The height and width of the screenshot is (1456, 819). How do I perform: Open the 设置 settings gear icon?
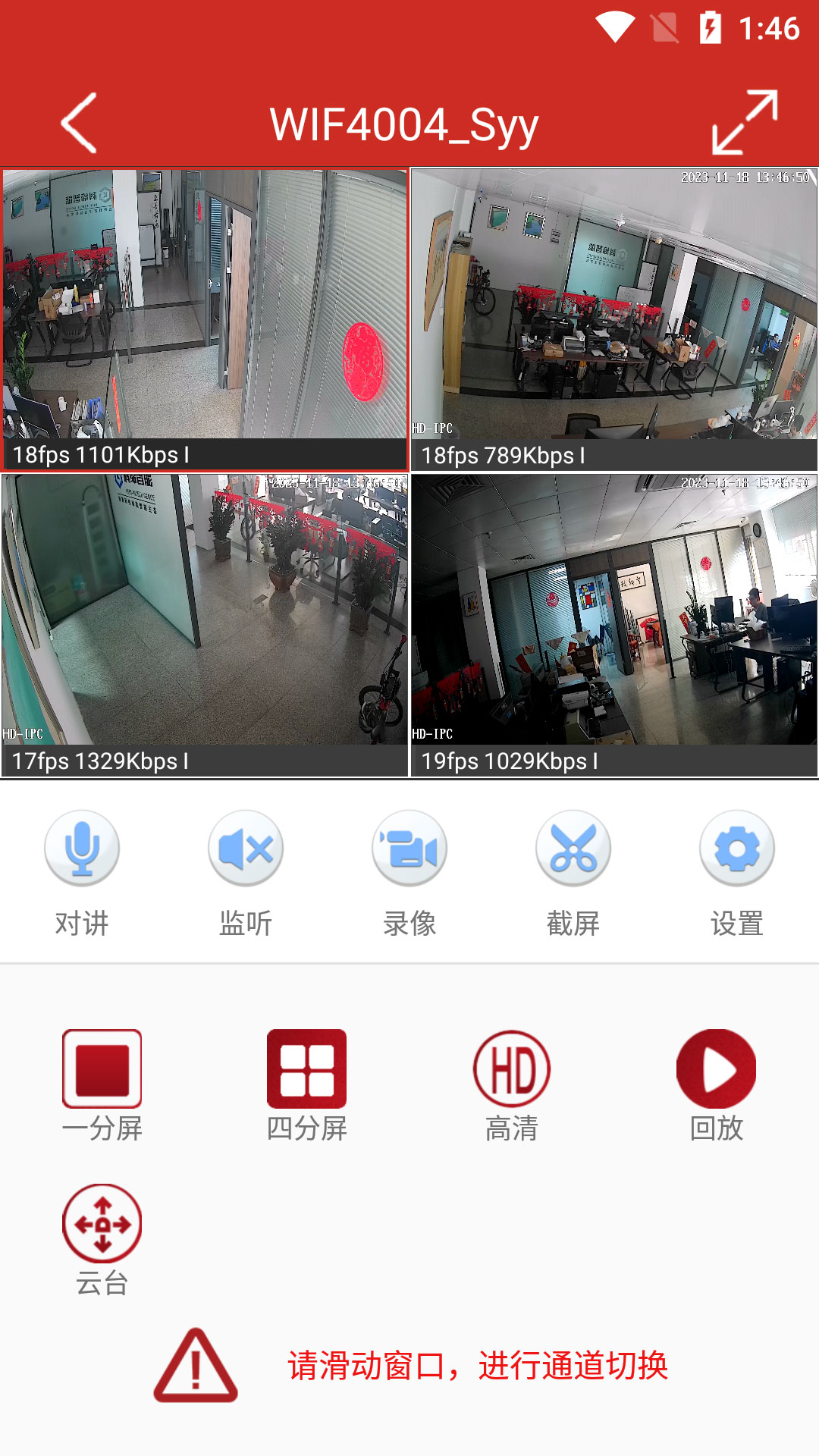click(x=735, y=849)
